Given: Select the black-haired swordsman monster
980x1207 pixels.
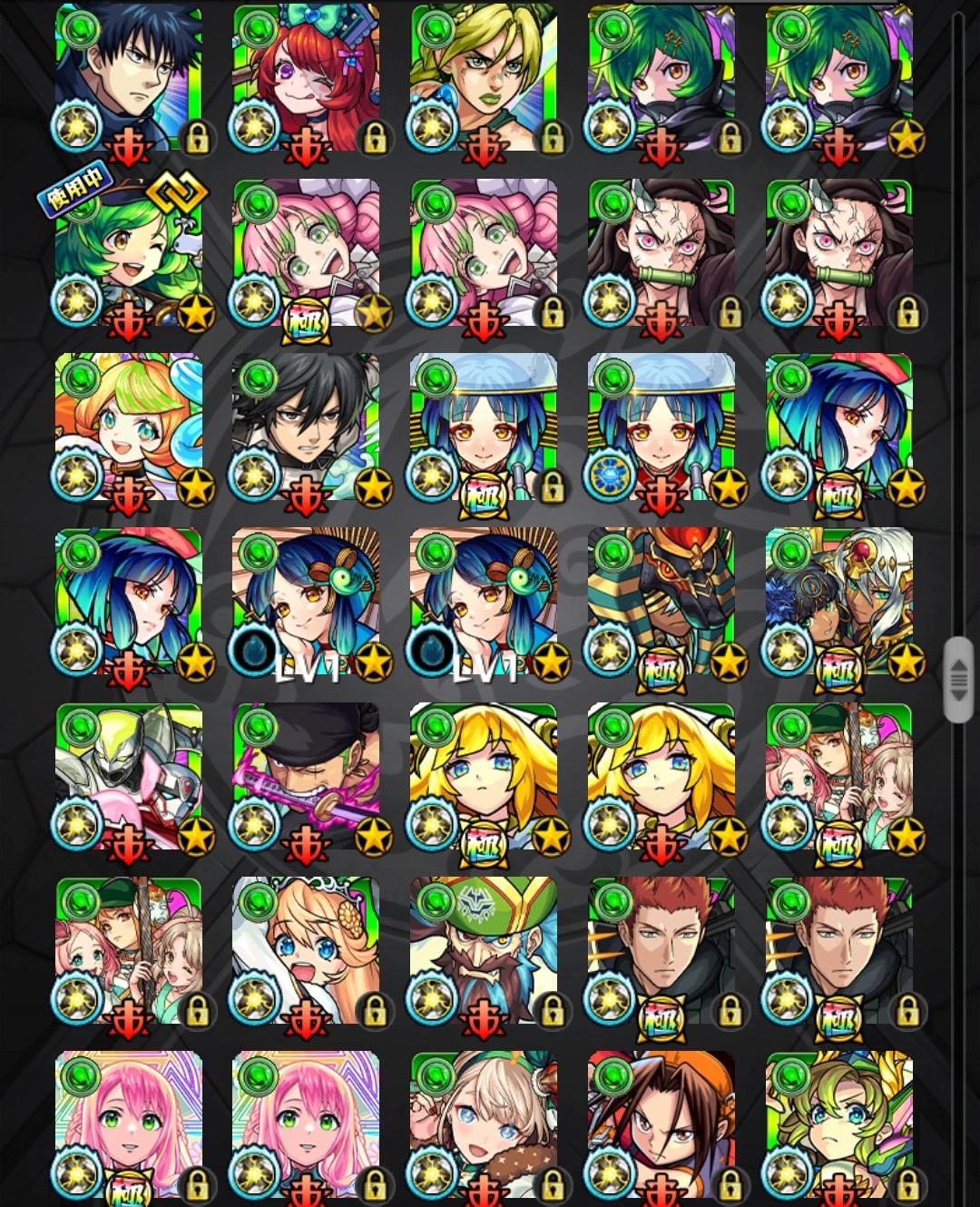Looking at the screenshot, I should pos(307,427).
